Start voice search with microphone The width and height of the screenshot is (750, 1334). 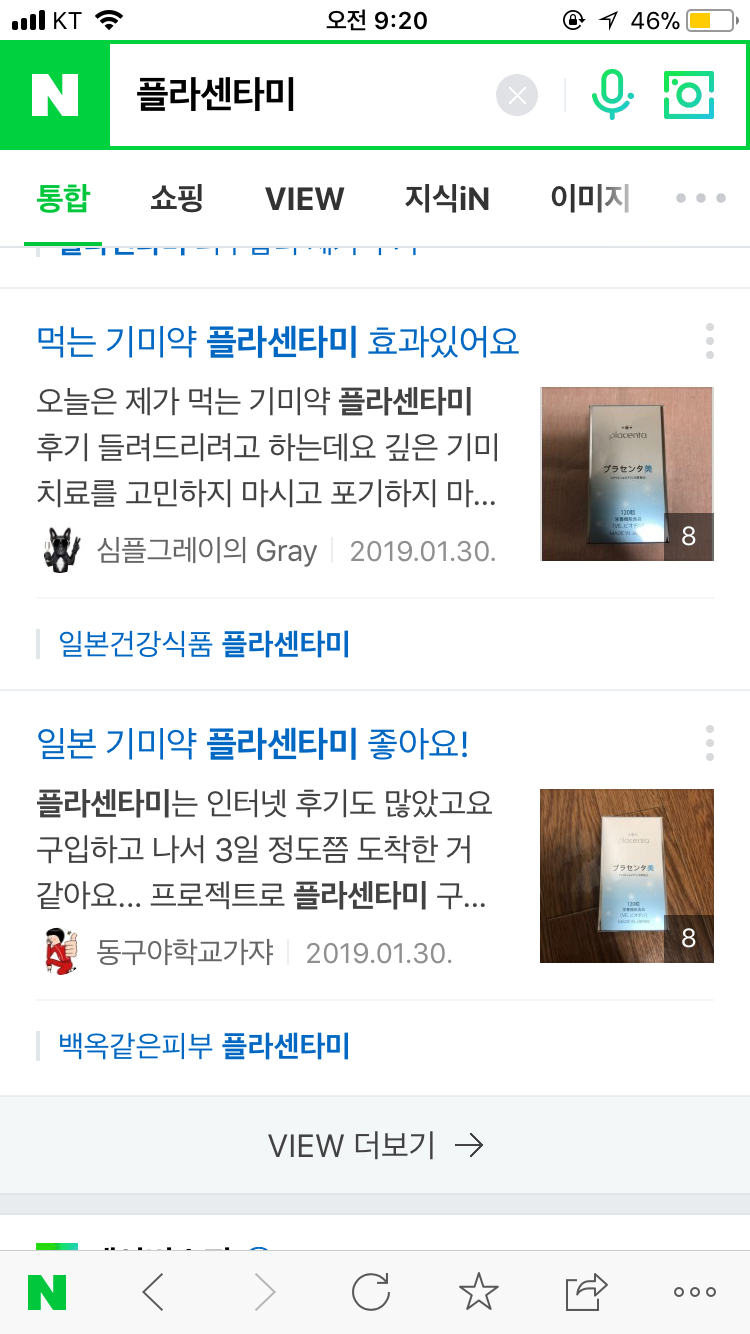pyautogui.click(x=611, y=96)
